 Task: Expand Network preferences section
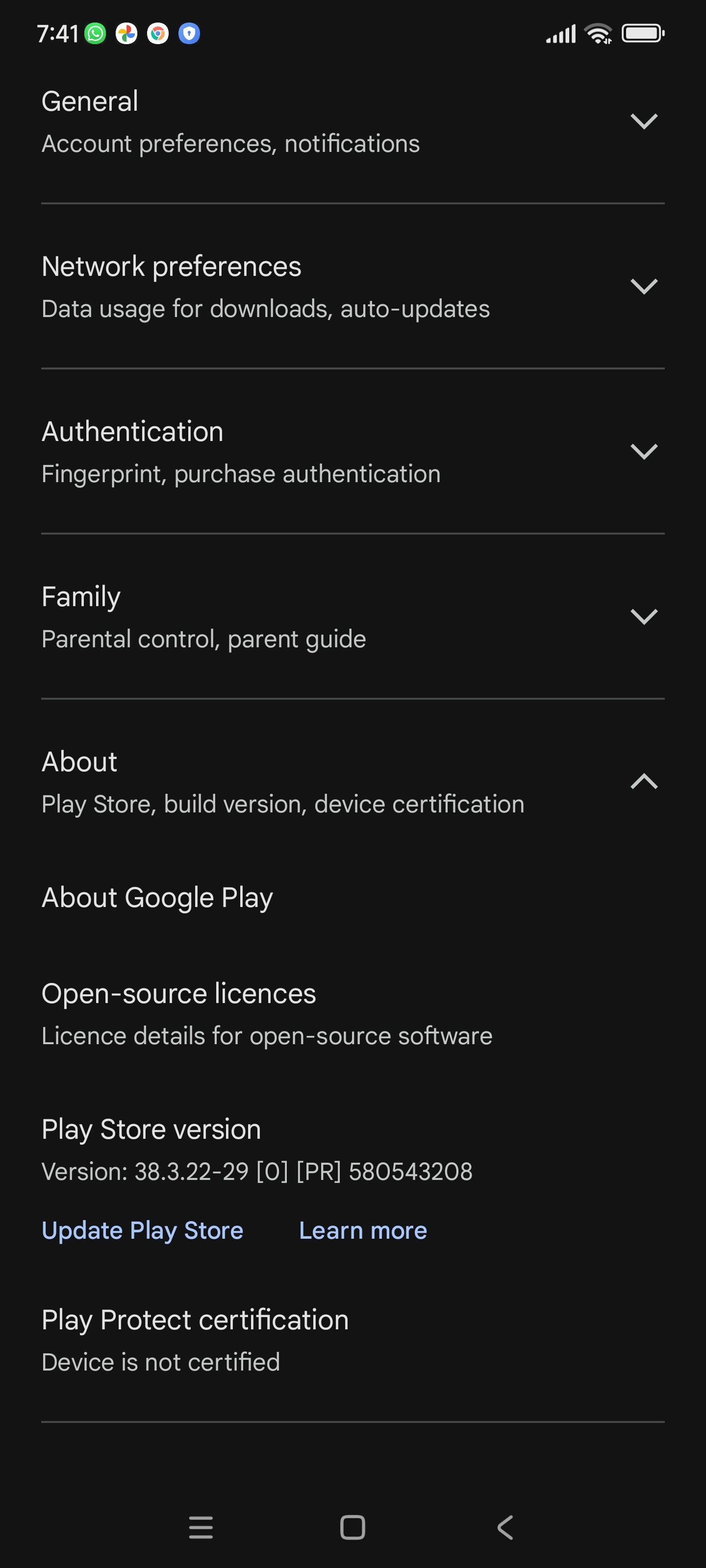point(353,286)
